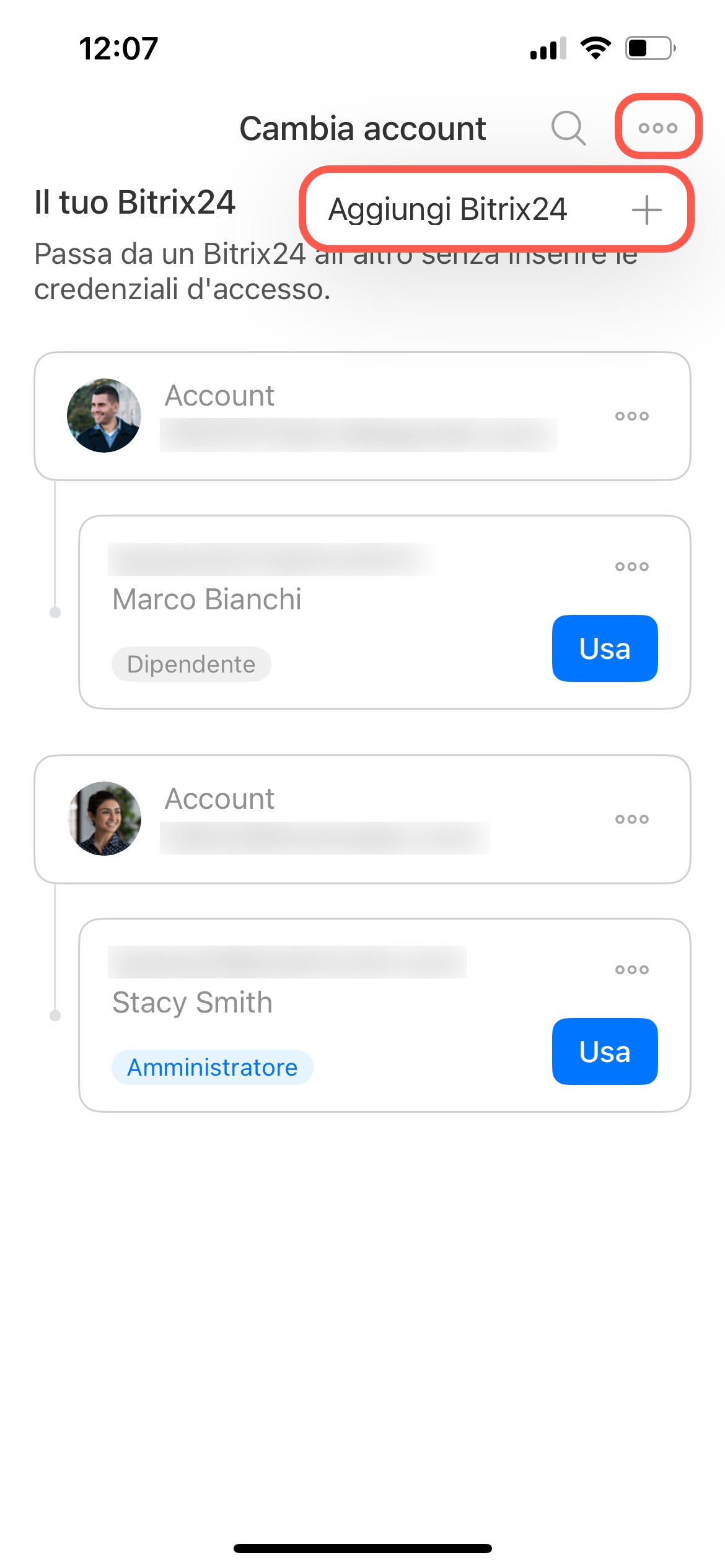Viewport: 725px width, 1568px height.
Task: Open the options dots on Stacy Smith's card
Action: 631,970
